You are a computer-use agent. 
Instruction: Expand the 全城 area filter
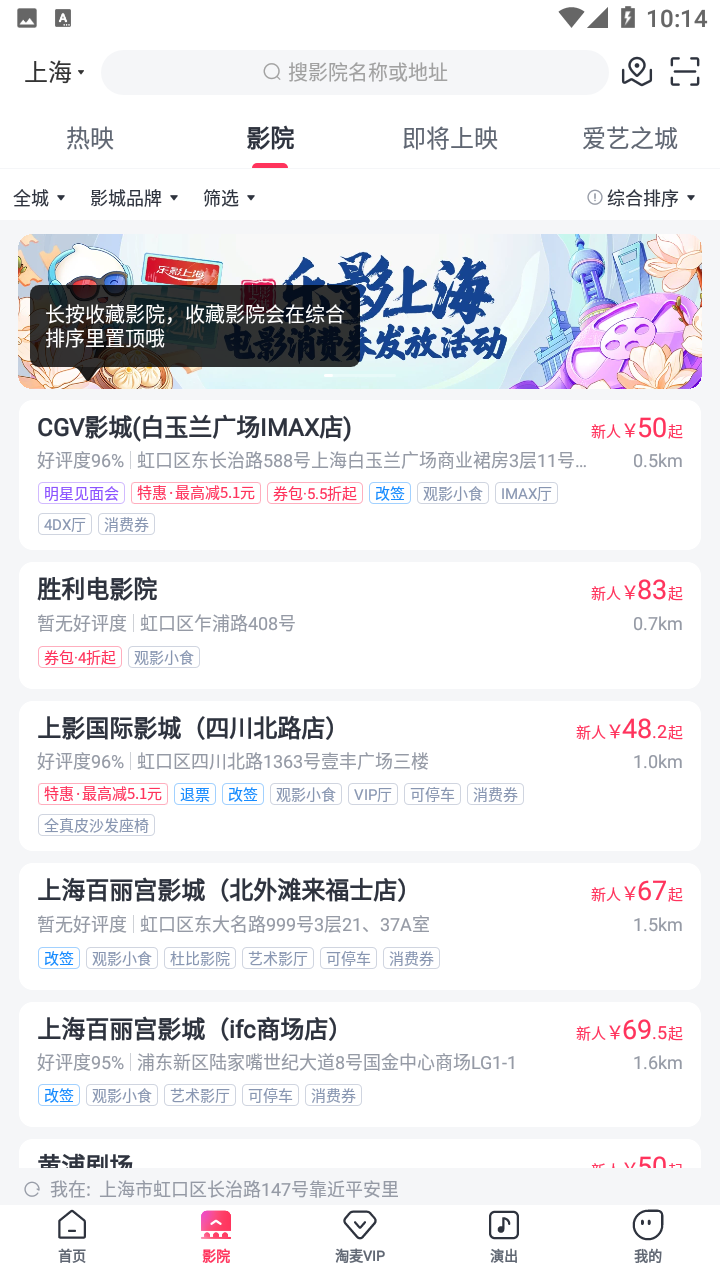point(39,198)
